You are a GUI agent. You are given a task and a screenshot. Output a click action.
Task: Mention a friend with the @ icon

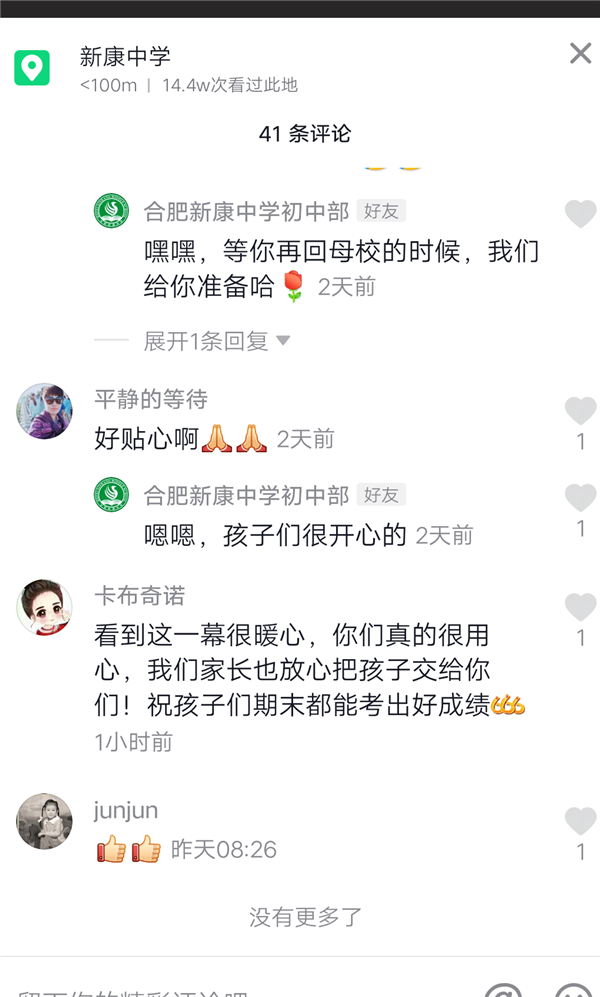pos(503,988)
